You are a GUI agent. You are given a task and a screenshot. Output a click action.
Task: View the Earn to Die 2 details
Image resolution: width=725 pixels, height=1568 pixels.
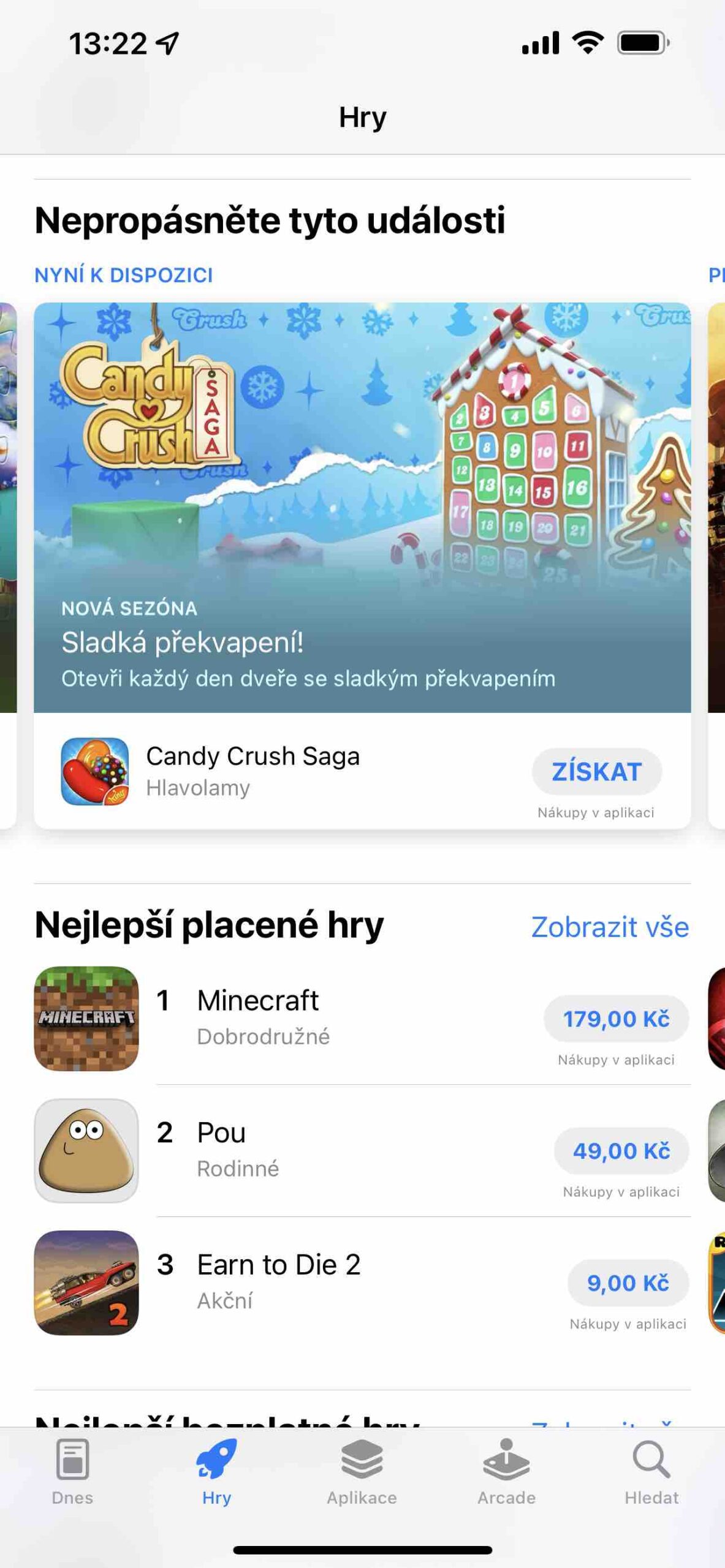279,1280
